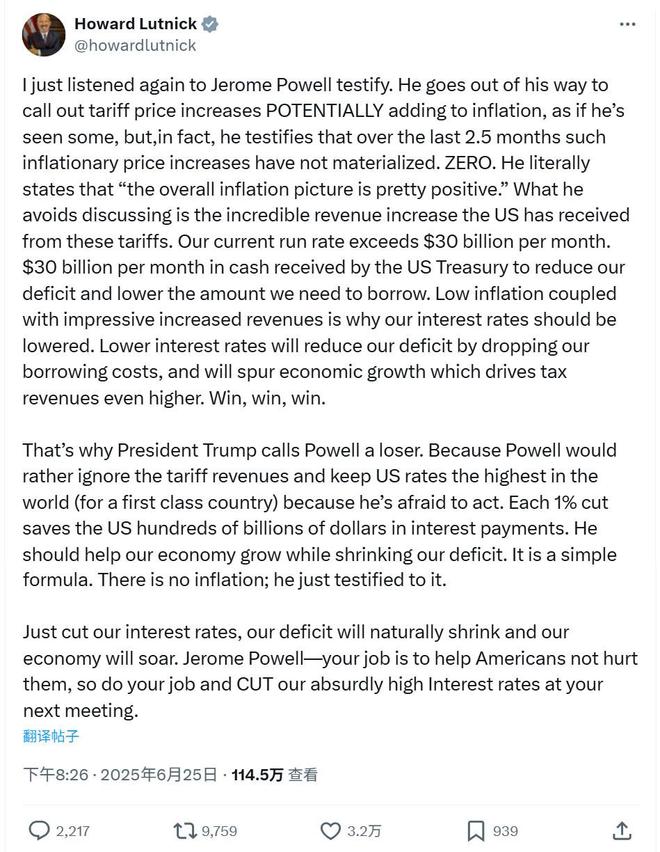Open the @howardlutnick handle

point(135,45)
